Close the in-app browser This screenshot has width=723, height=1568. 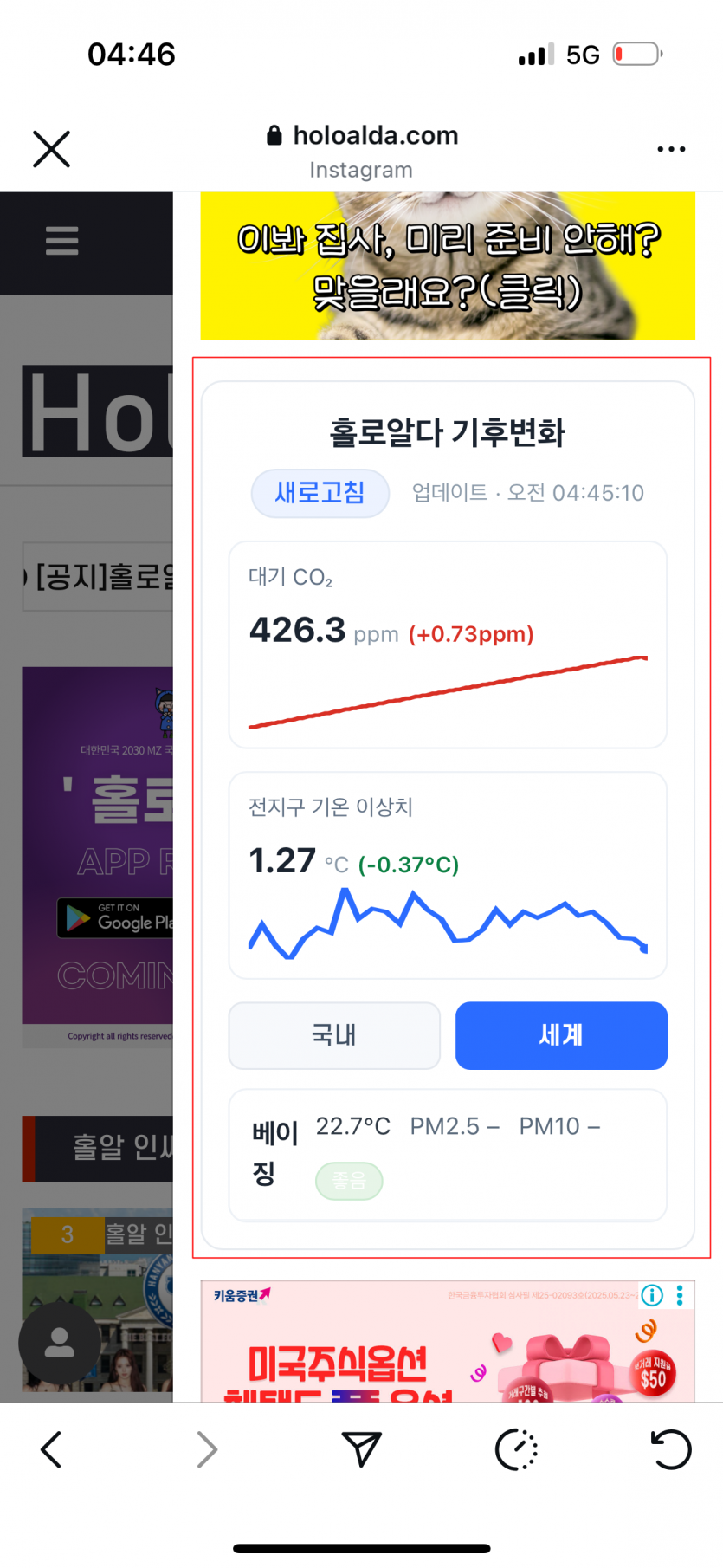(x=51, y=149)
